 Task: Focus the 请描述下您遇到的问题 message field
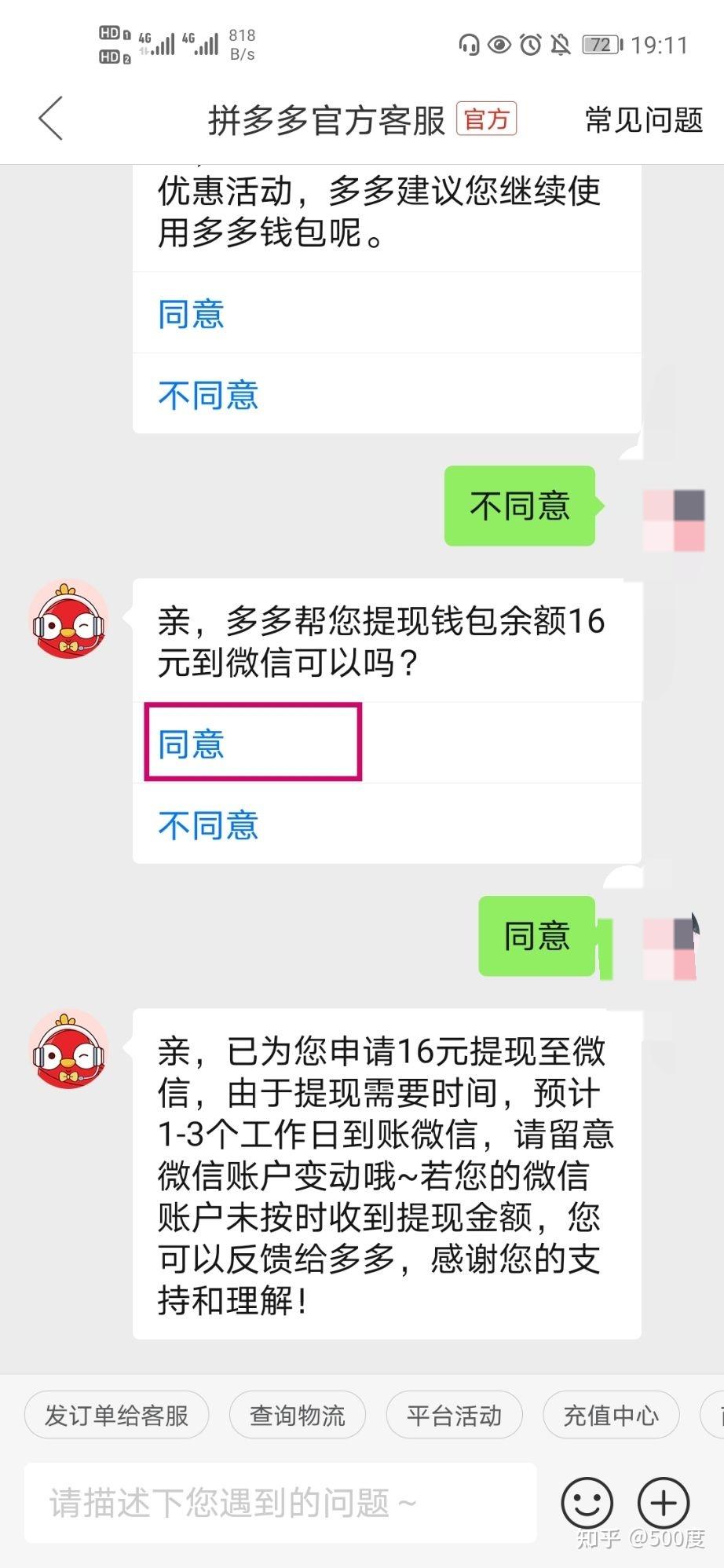click(x=280, y=1503)
